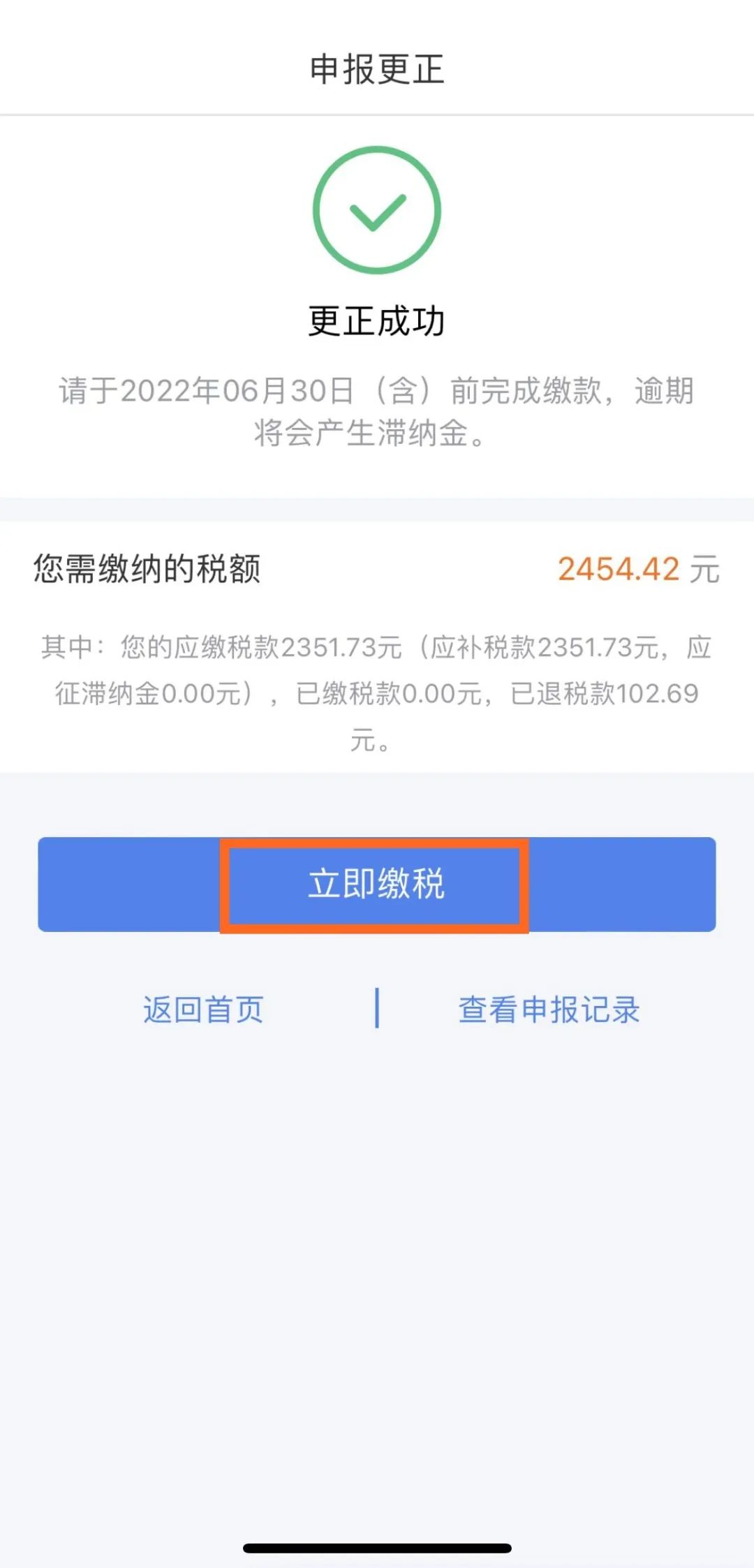This screenshot has height=1568, width=754.
Task: Open 查看申报记录 link
Action: (x=549, y=1009)
